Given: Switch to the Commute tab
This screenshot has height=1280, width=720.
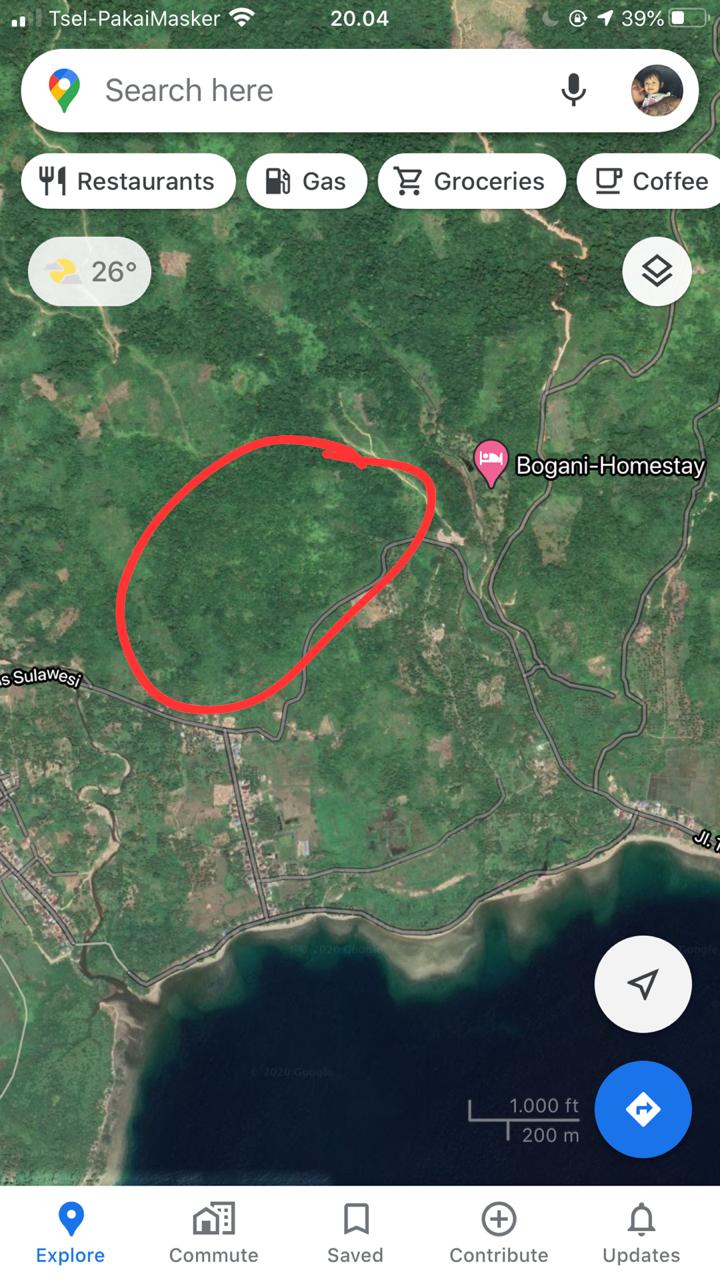Looking at the screenshot, I should pyautogui.click(x=213, y=1234).
